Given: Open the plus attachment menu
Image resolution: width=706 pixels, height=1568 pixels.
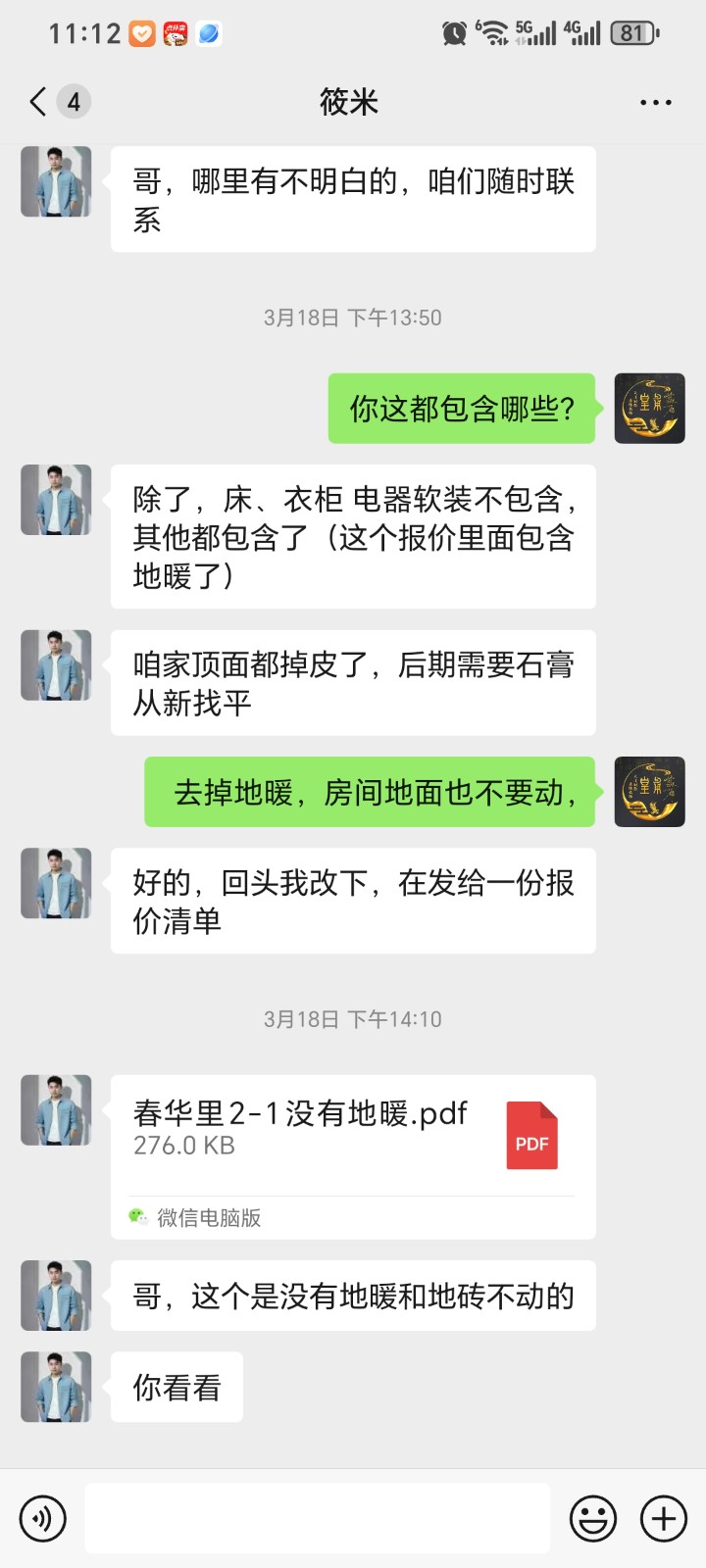Looking at the screenshot, I should pos(664,1519).
